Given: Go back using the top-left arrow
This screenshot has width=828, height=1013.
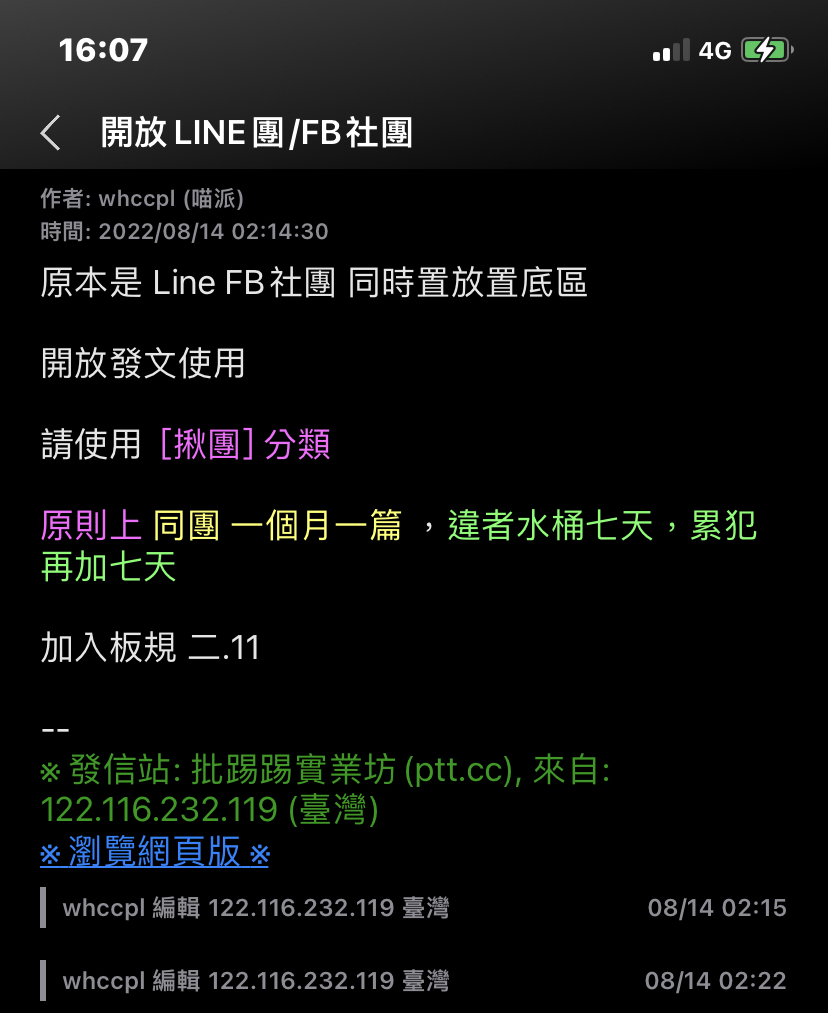Looking at the screenshot, I should (50, 133).
